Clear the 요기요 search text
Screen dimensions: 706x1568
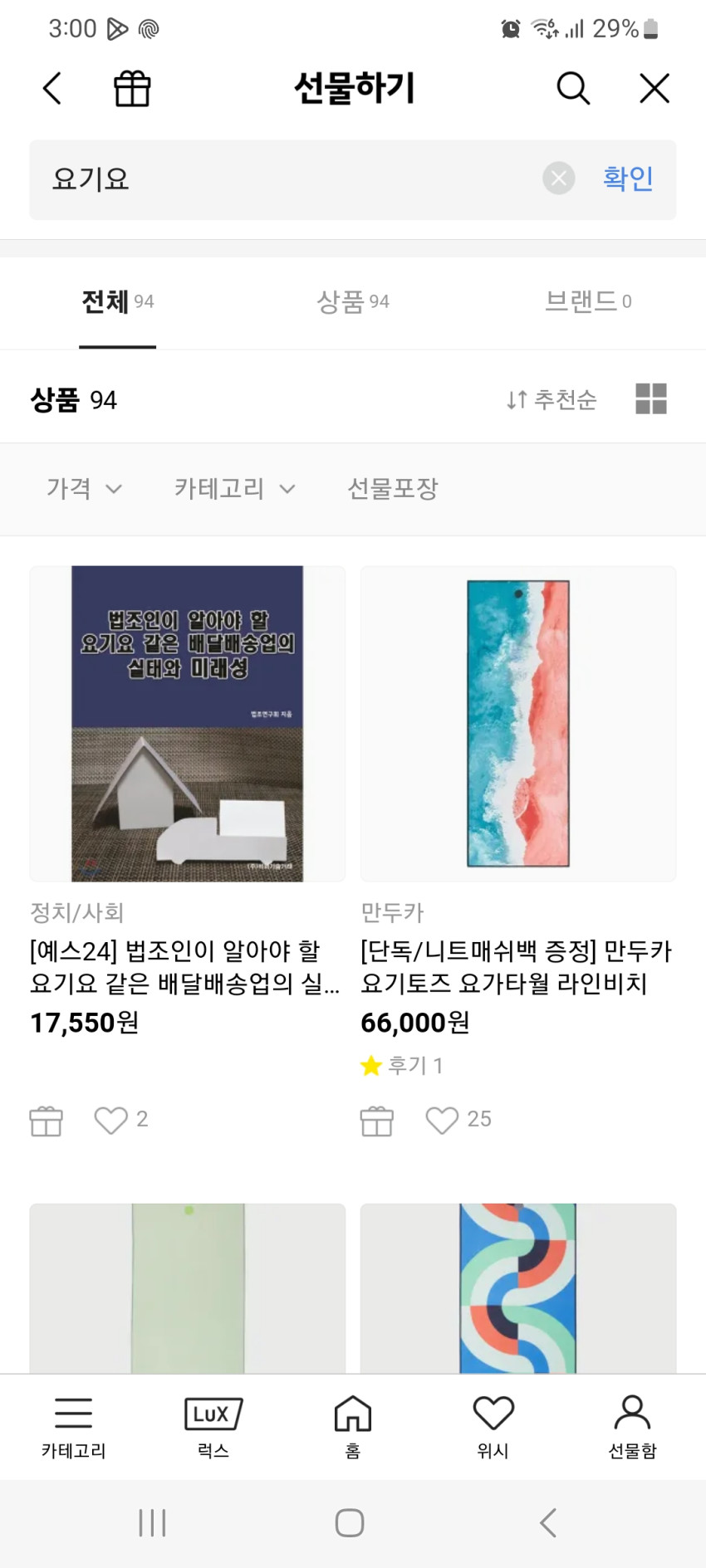coord(559,178)
